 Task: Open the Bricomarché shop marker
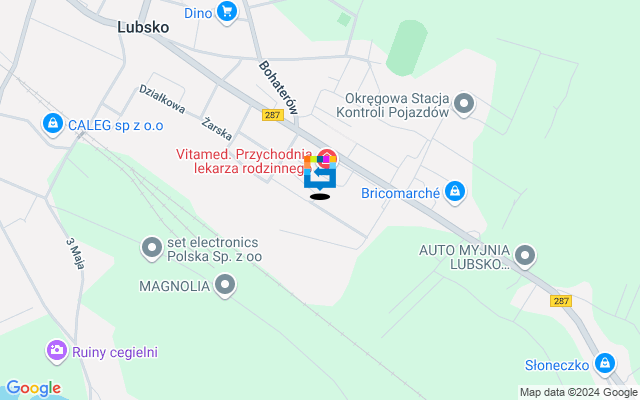455,190
